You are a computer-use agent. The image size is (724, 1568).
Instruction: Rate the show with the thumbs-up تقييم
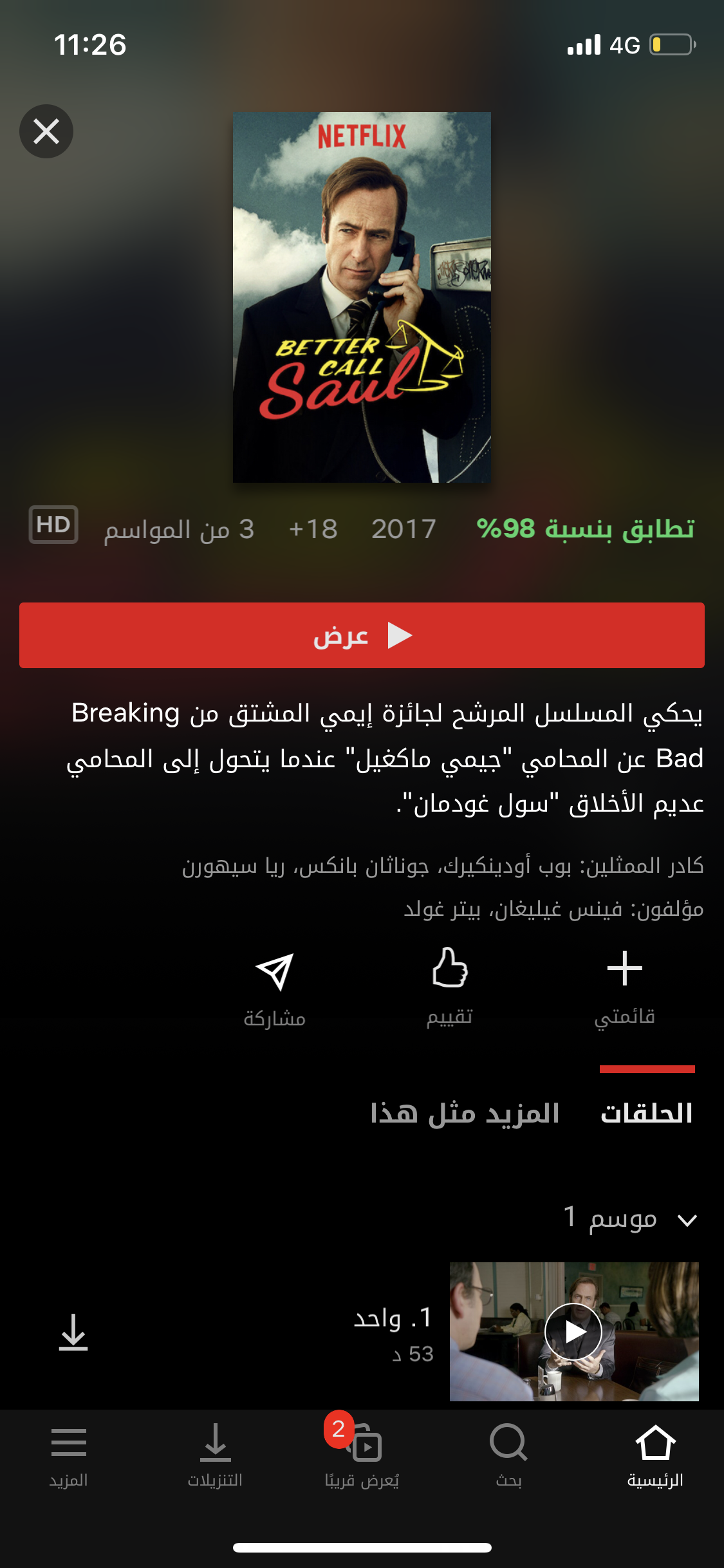(449, 985)
